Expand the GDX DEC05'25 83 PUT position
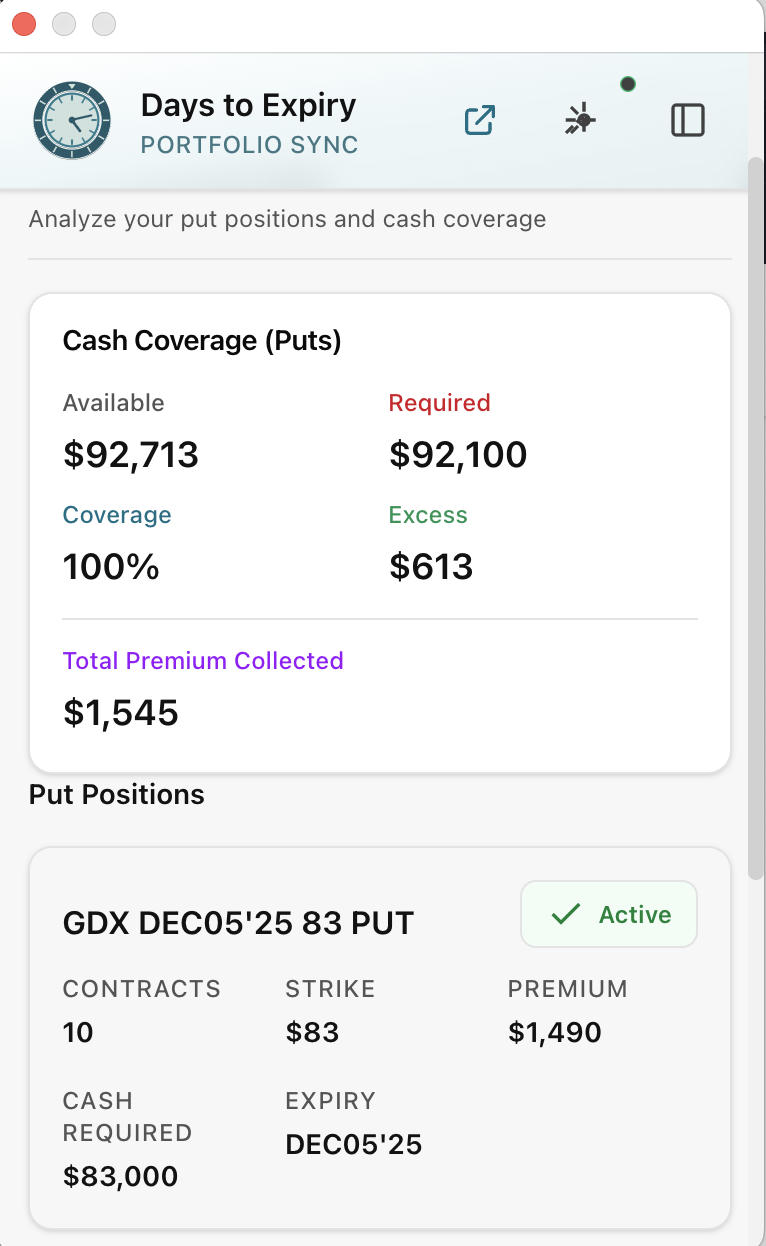Screen dimensions: 766x1246 click(237, 922)
